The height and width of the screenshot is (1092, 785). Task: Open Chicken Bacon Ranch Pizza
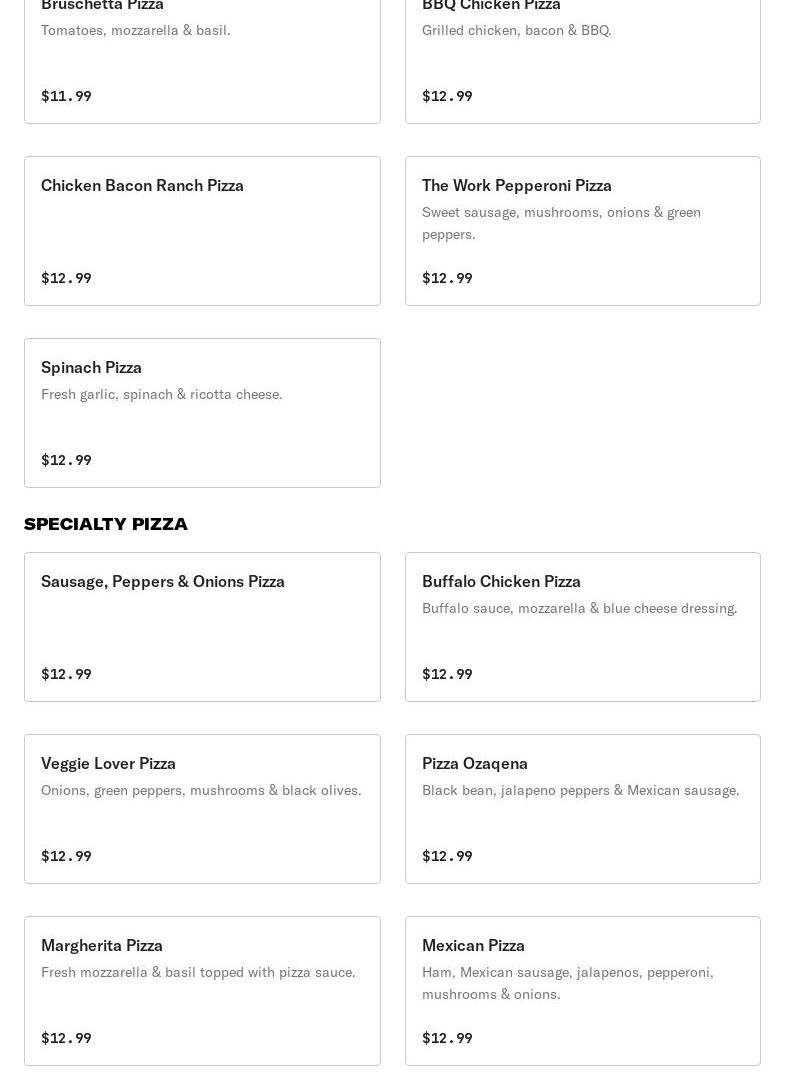point(202,231)
